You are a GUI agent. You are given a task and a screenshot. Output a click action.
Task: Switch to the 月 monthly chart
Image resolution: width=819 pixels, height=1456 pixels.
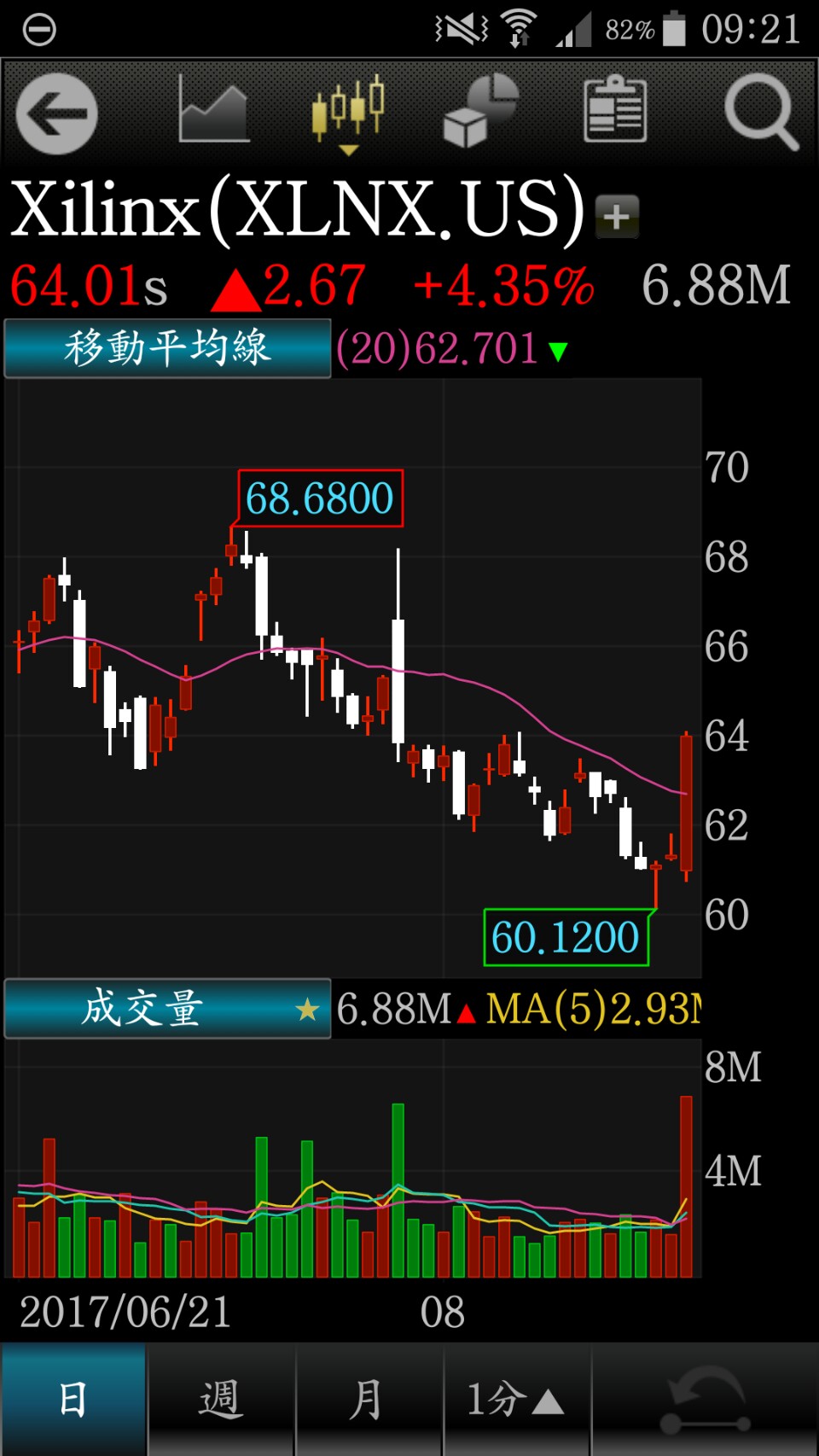coord(369,1400)
